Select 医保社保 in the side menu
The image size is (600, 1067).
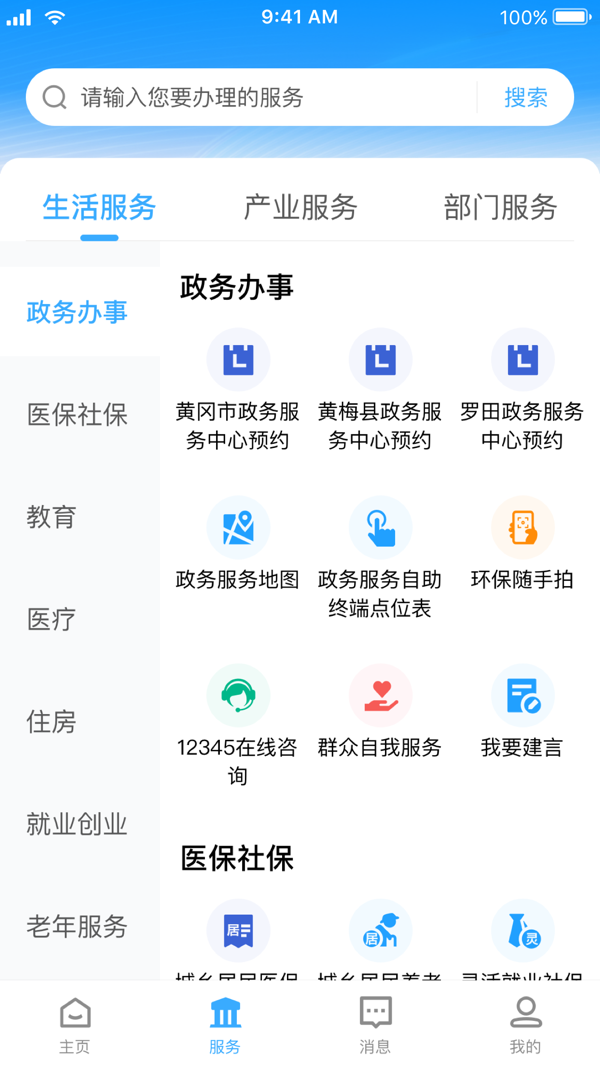coord(78,415)
